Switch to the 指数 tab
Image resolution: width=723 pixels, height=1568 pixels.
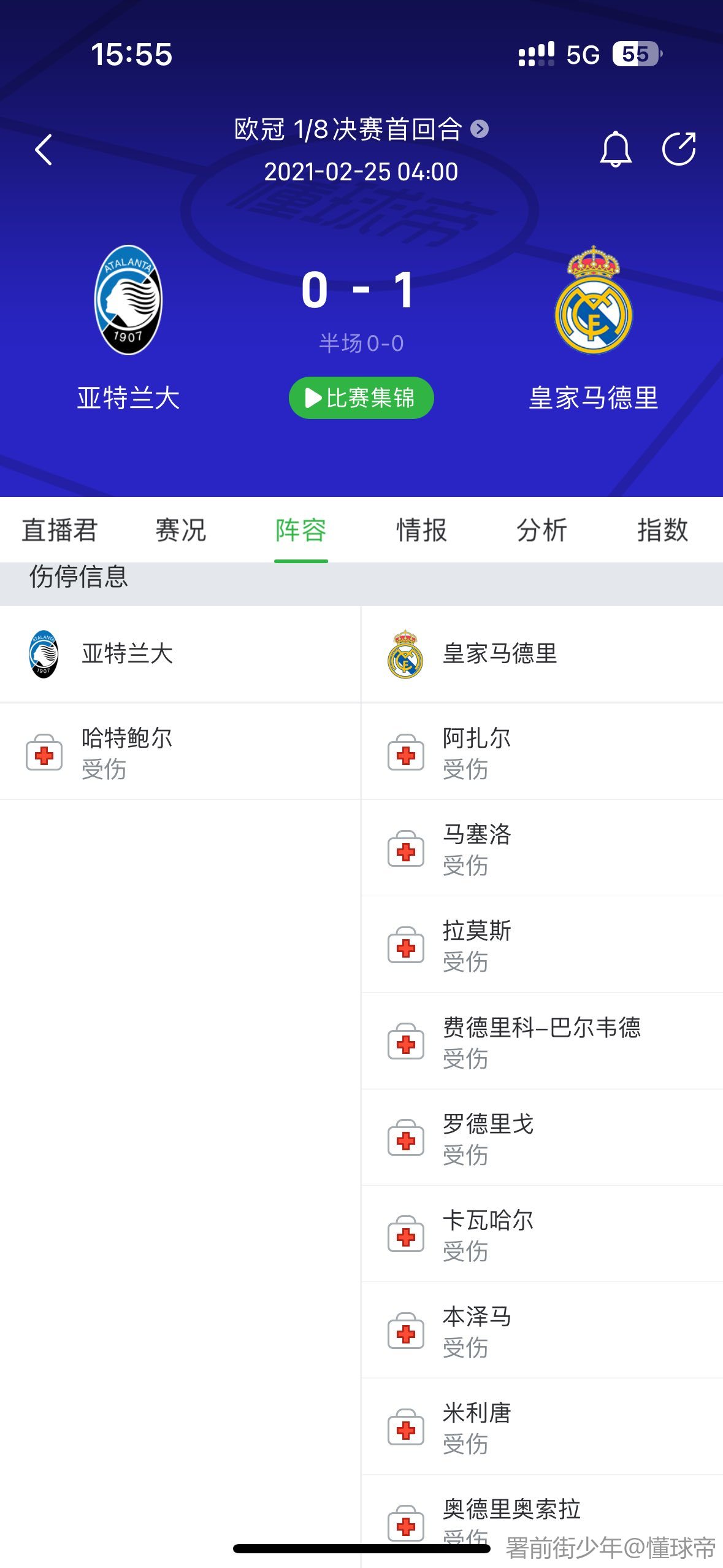662,530
